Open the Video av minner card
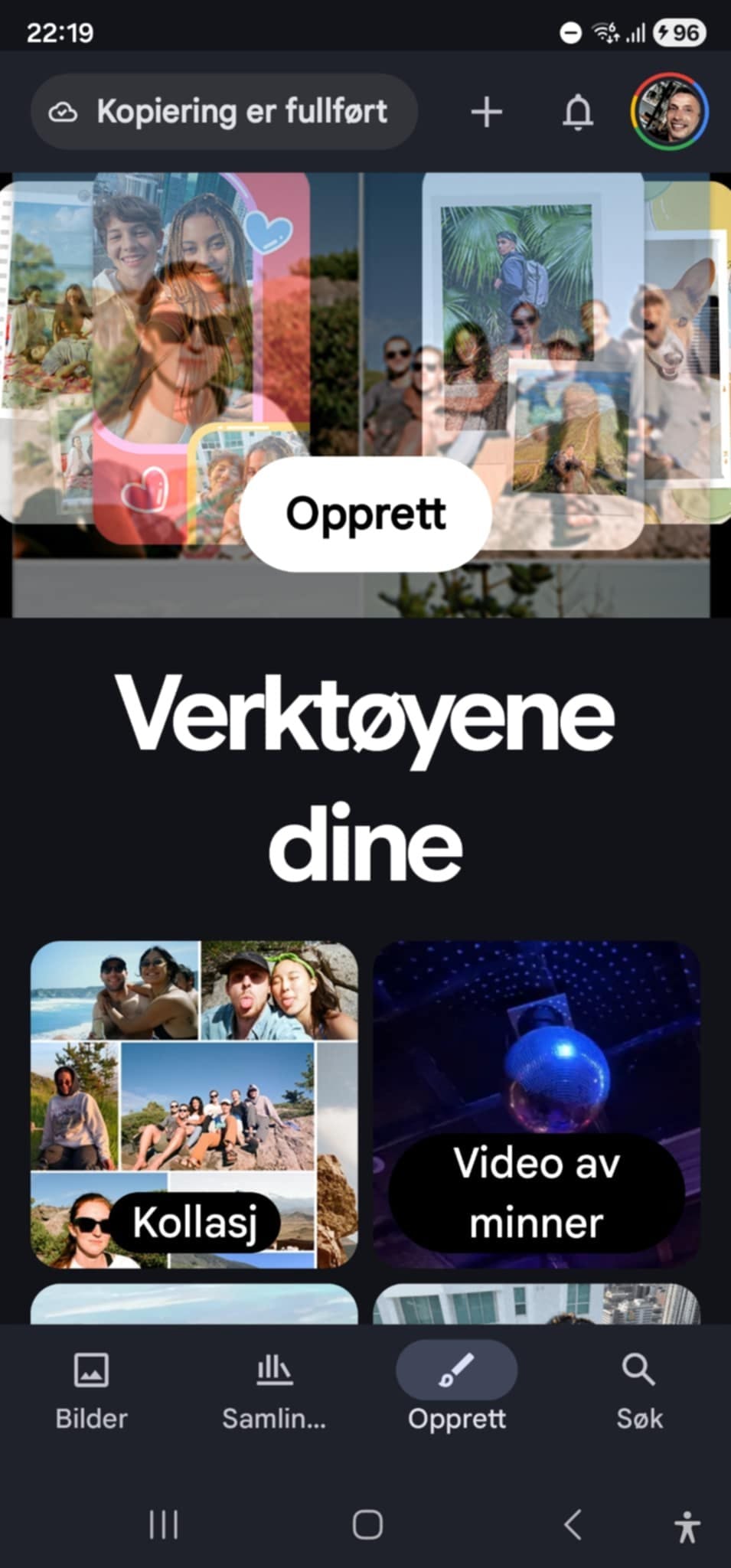Screen dimensions: 731x1568 536,1103
